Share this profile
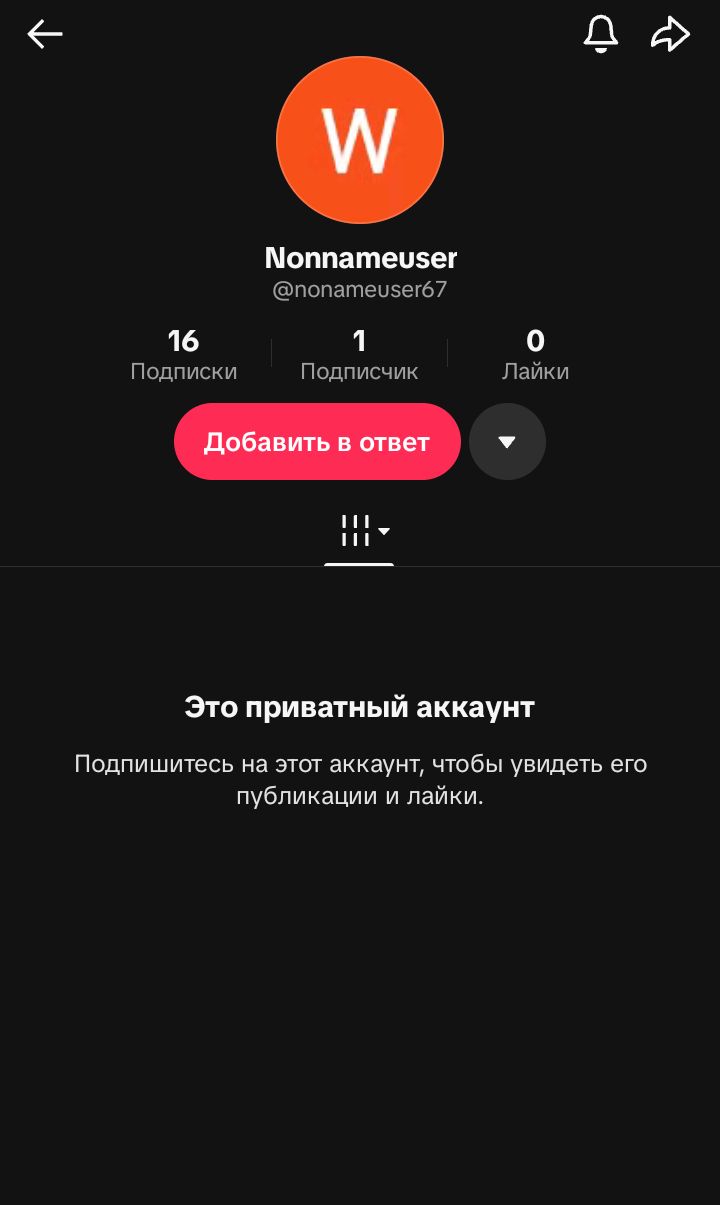Screen dimensions: 720x1205 pos(670,35)
